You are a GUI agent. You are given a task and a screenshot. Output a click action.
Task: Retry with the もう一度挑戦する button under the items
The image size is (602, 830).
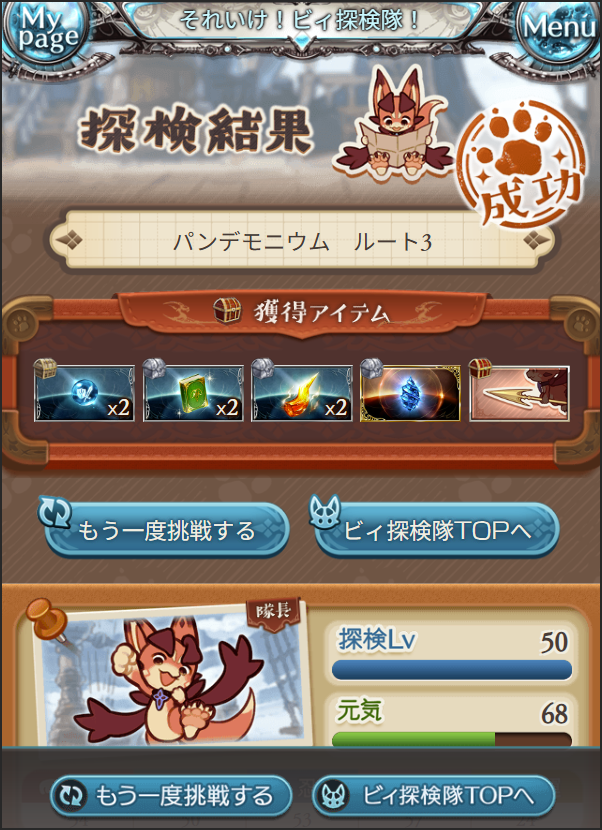click(166, 531)
